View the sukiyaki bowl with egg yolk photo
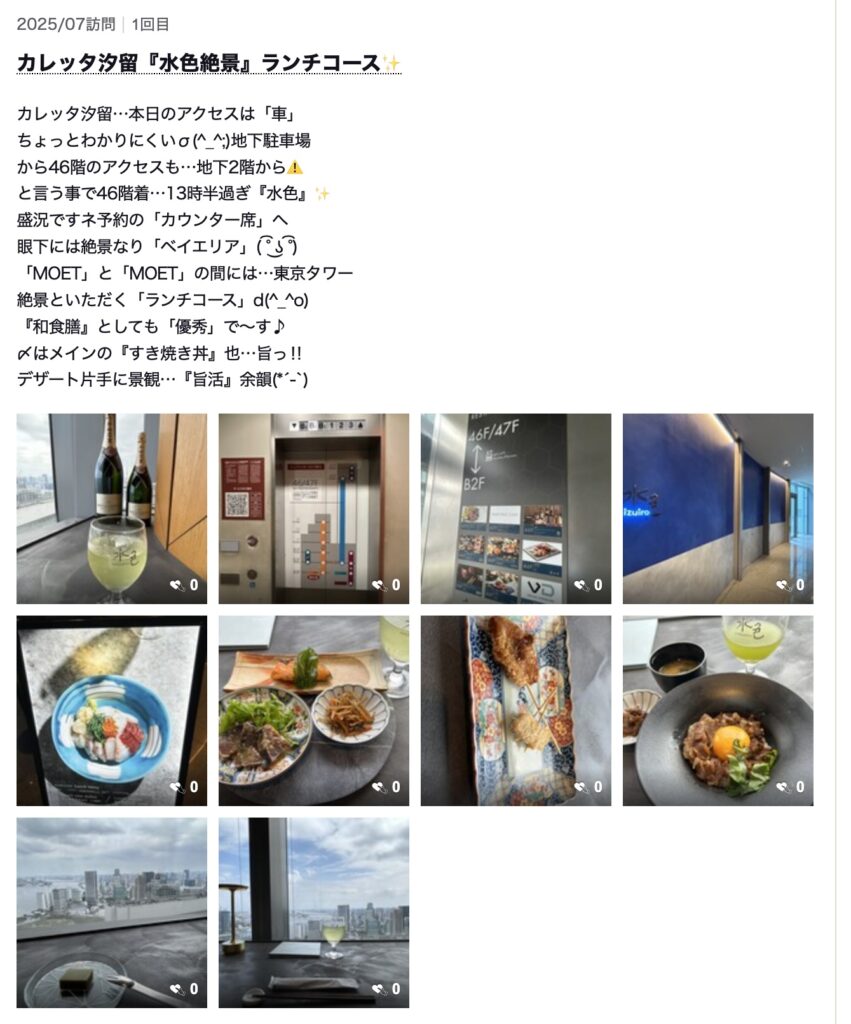 pos(717,710)
